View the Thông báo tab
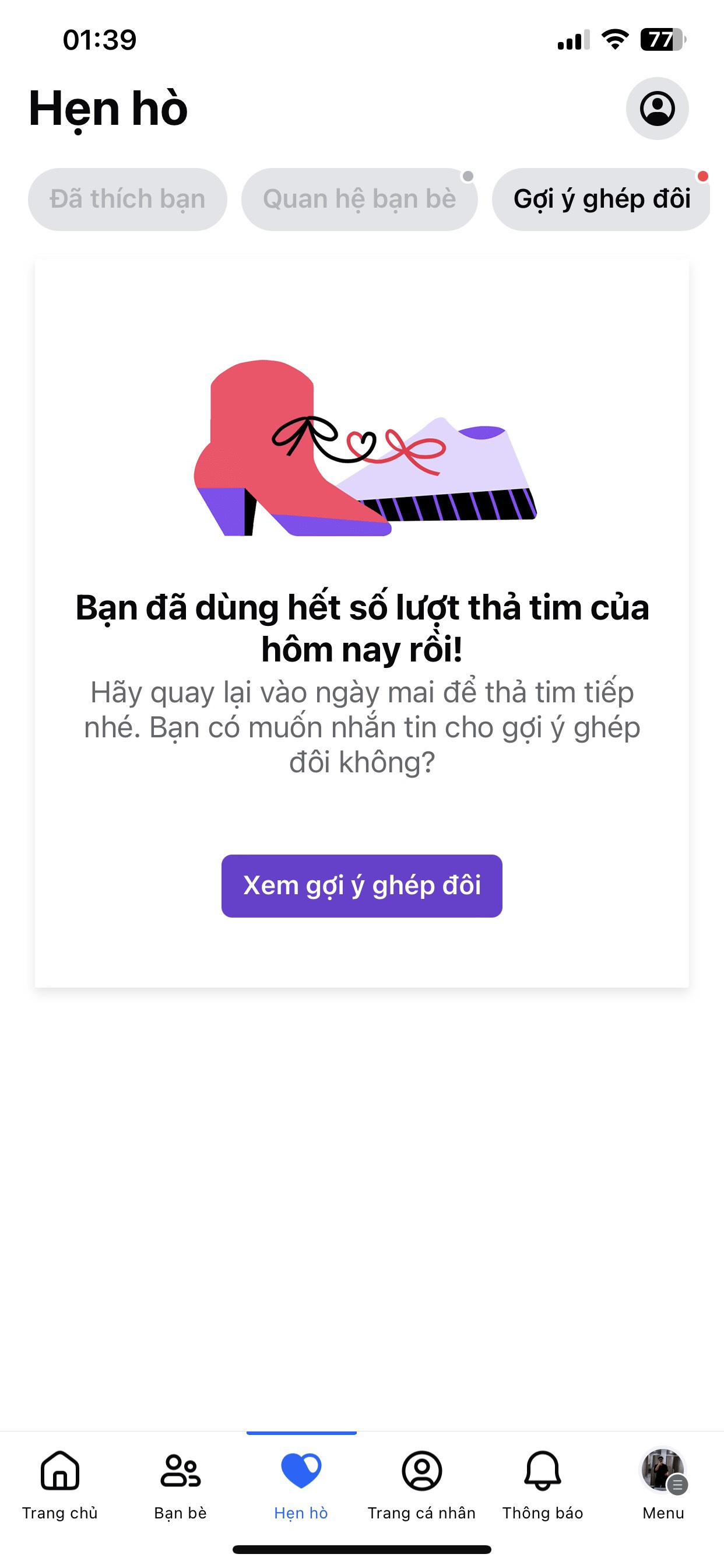 click(x=542, y=1484)
